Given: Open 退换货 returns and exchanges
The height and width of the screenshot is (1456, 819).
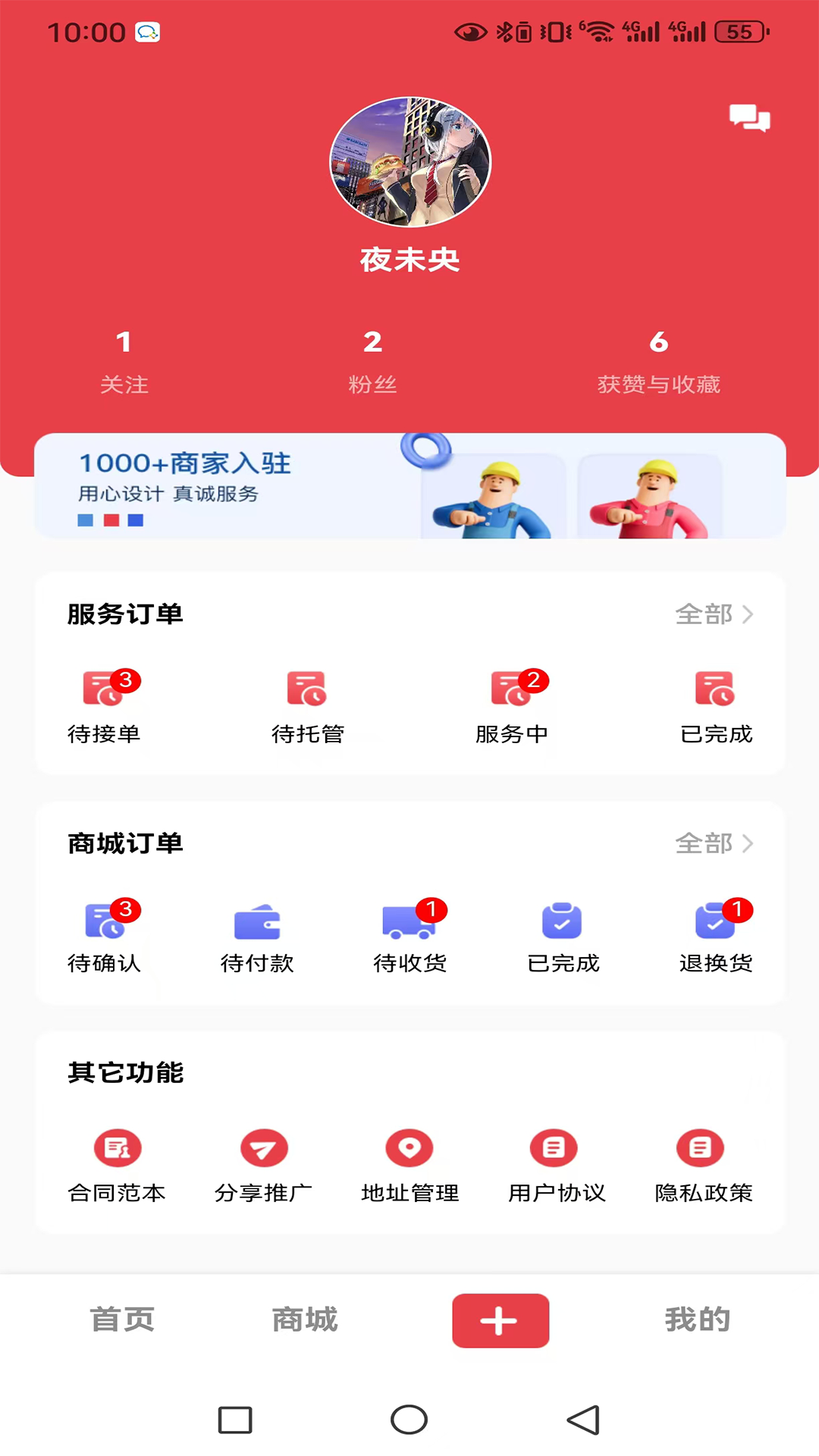Looking at the screenshot, I should [x=715, y=937].
